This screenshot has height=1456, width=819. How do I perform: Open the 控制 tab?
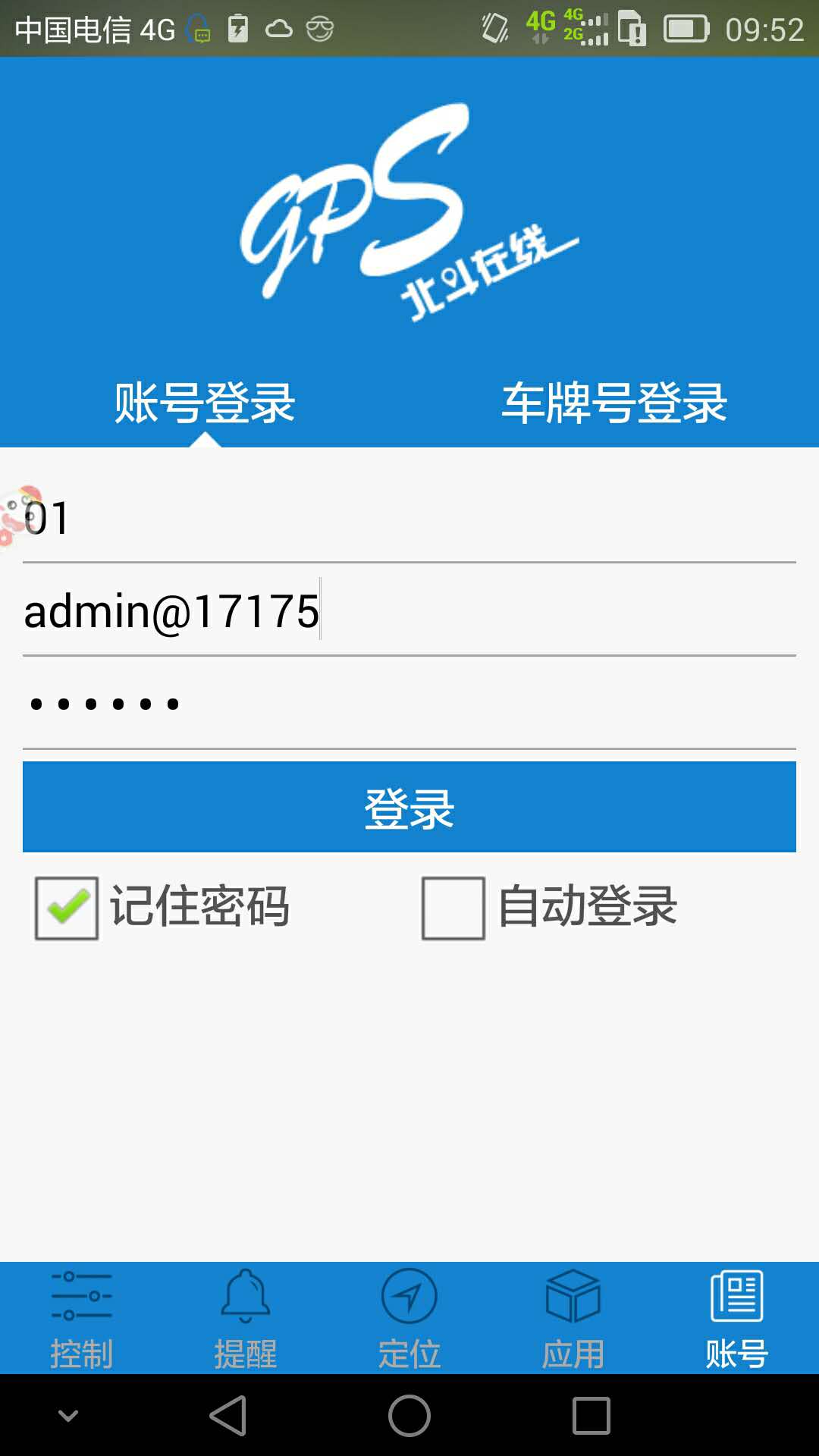(82, 1319)
